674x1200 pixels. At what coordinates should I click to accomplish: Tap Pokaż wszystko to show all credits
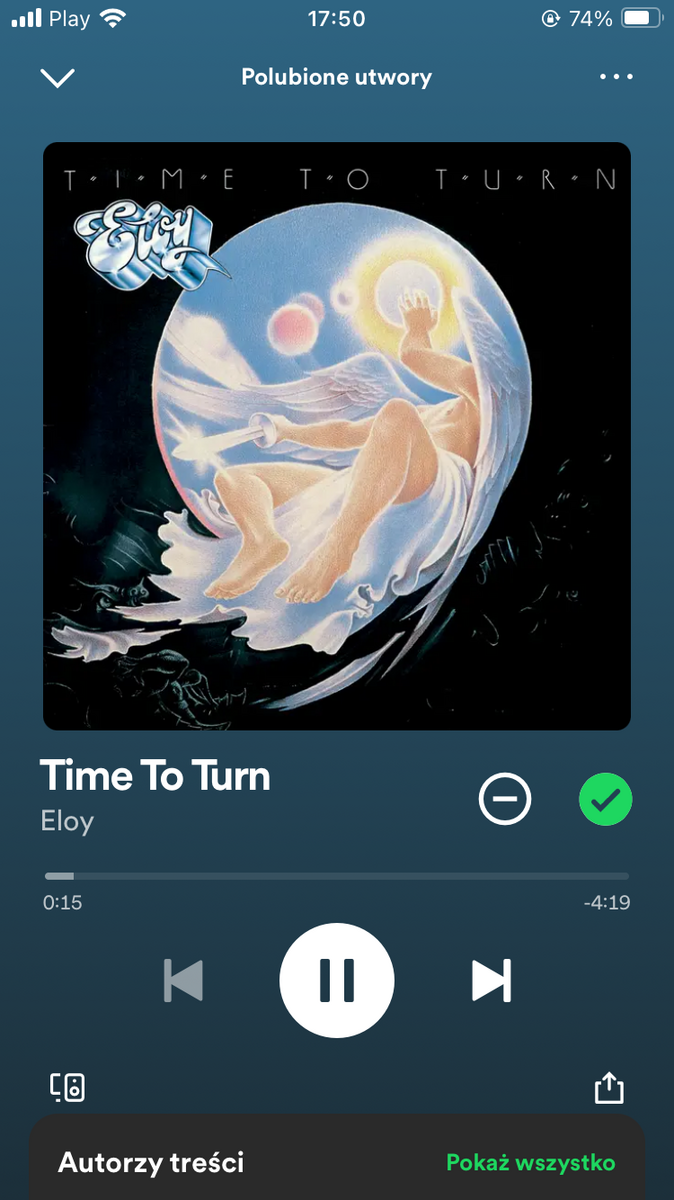pyautogui.click(x=530, y=1163)
